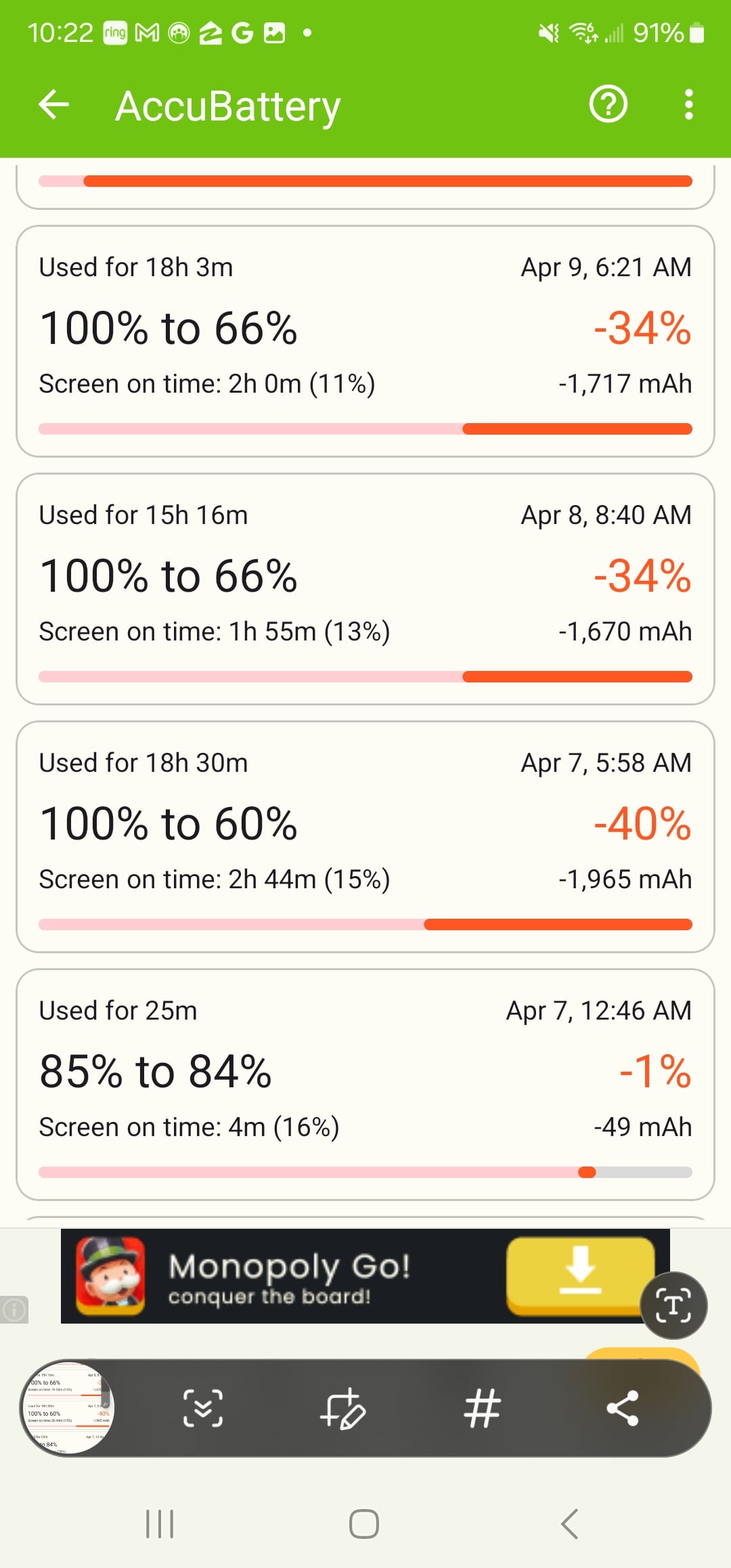Tap the back arrow in AccuBattery
This screenshot has width=731, height=1568.
[x=55, y=104]
